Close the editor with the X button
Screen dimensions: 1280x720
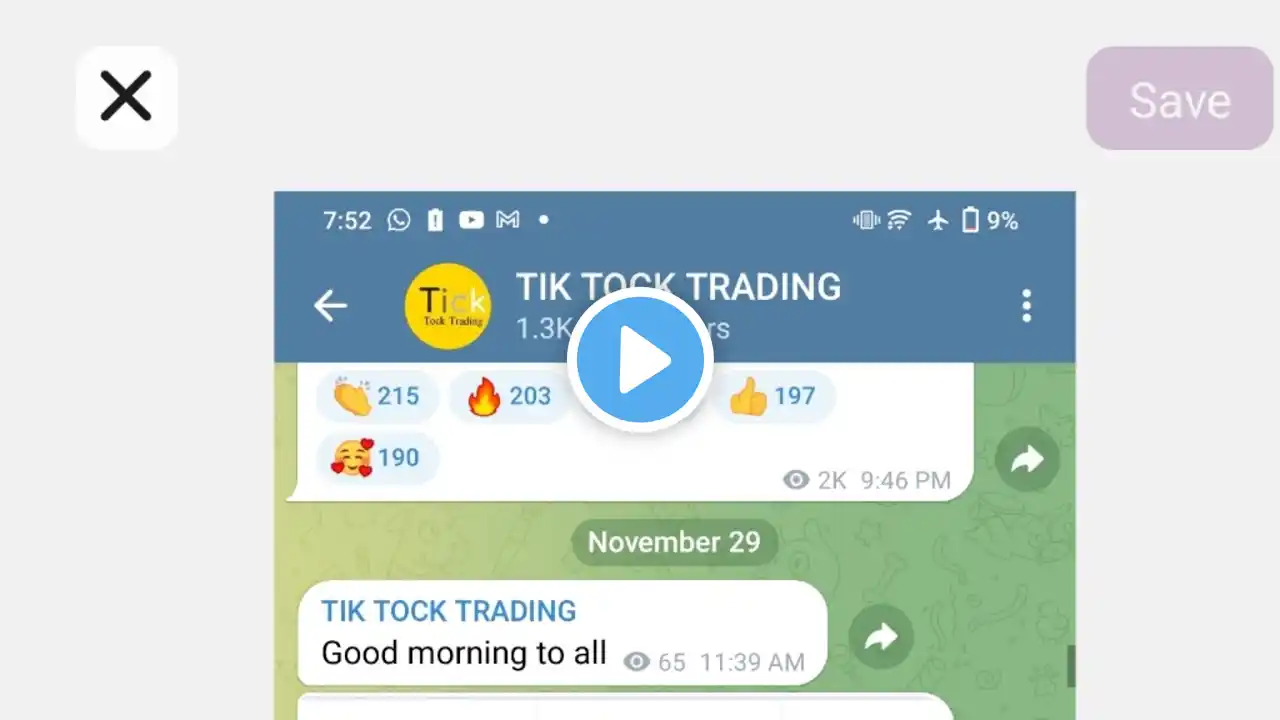click(126, 97)
